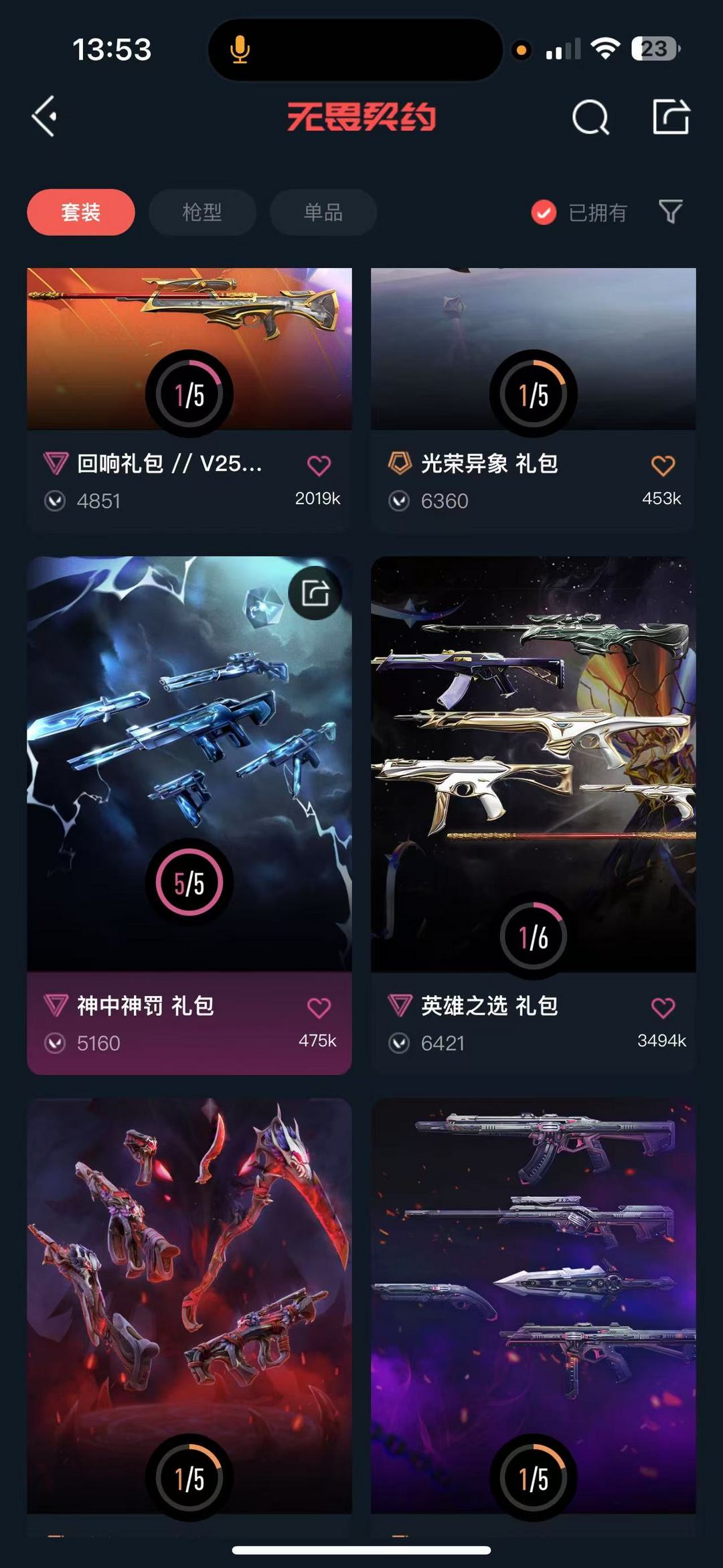Share the 神中神罚 礼包 card image

click(x=315, y=593)
